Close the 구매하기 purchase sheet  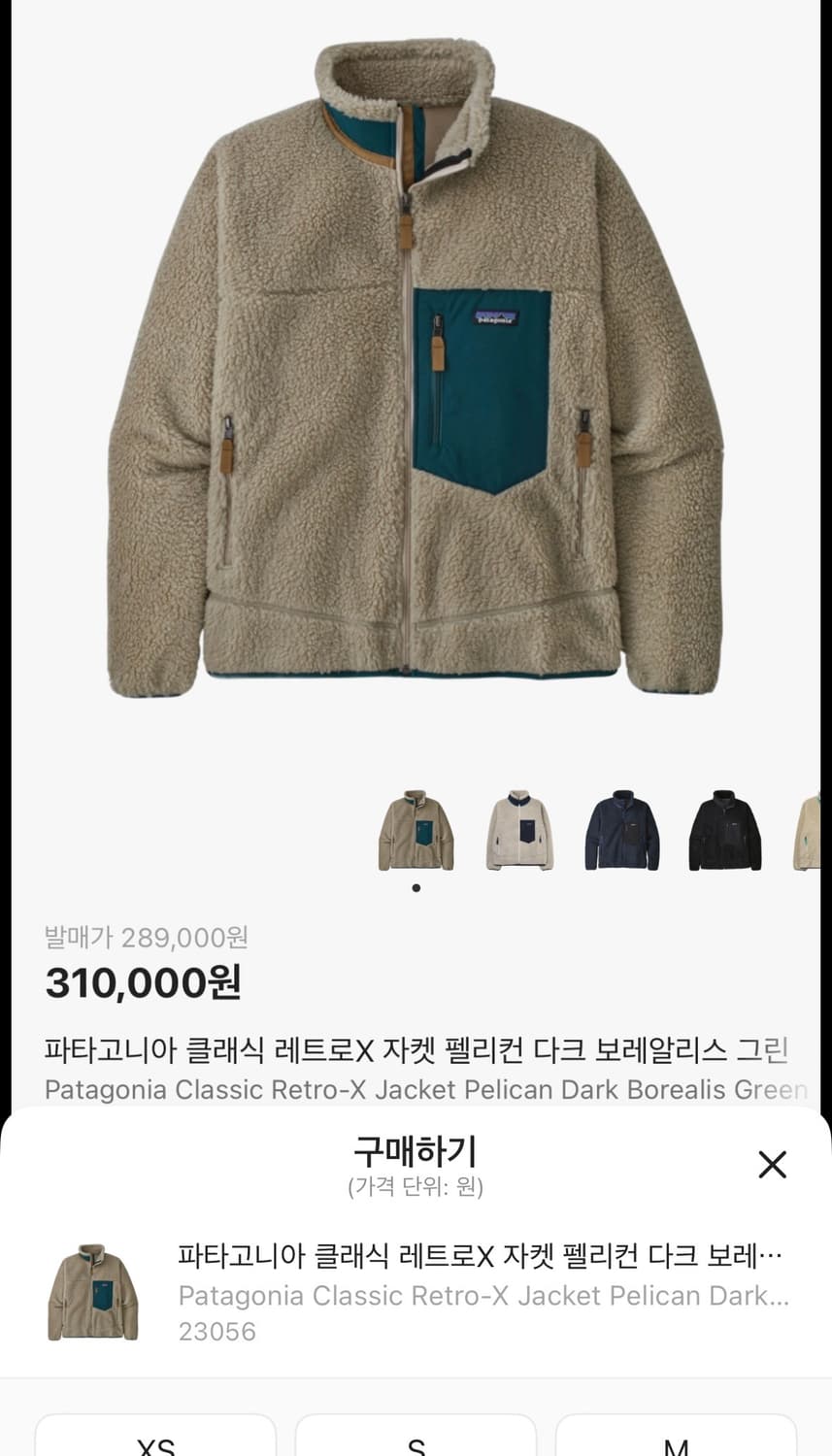pos(772,1164)
